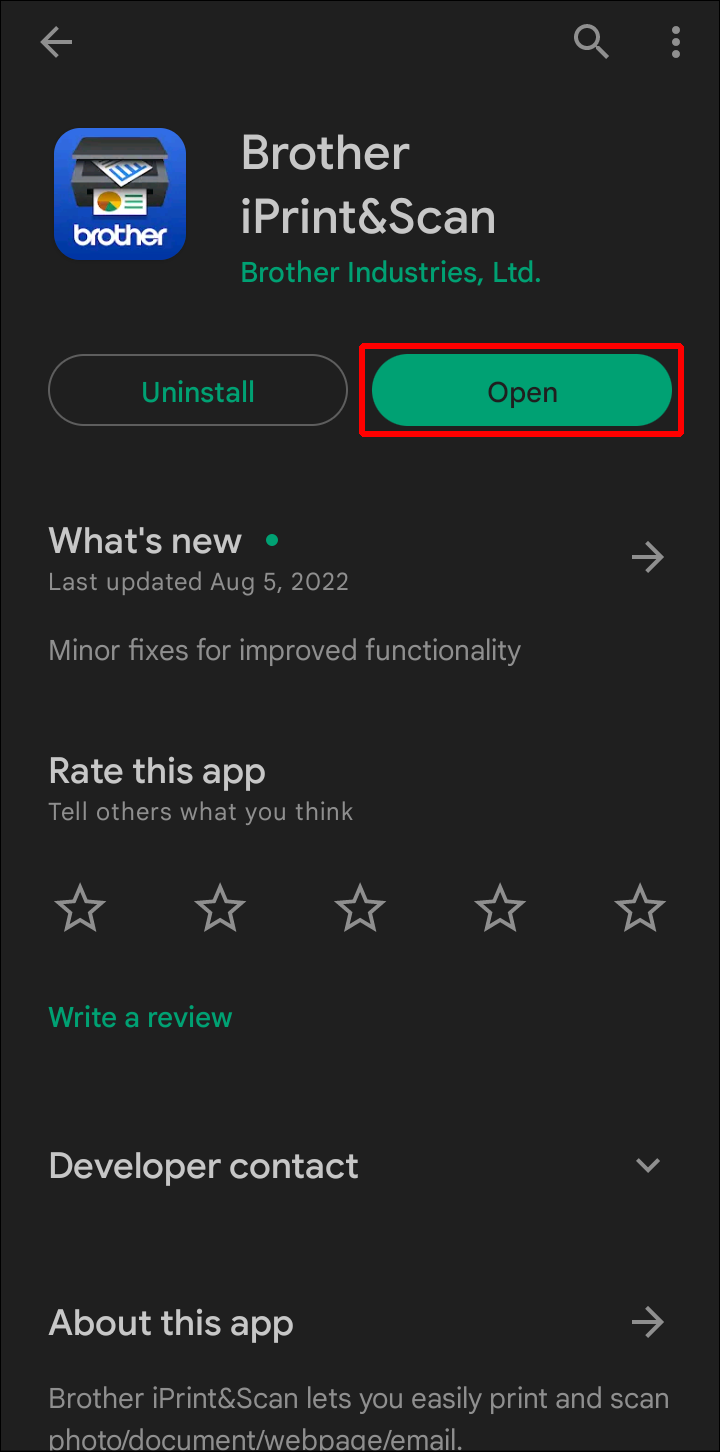Expand Developer contact section

click(648, 1166)
